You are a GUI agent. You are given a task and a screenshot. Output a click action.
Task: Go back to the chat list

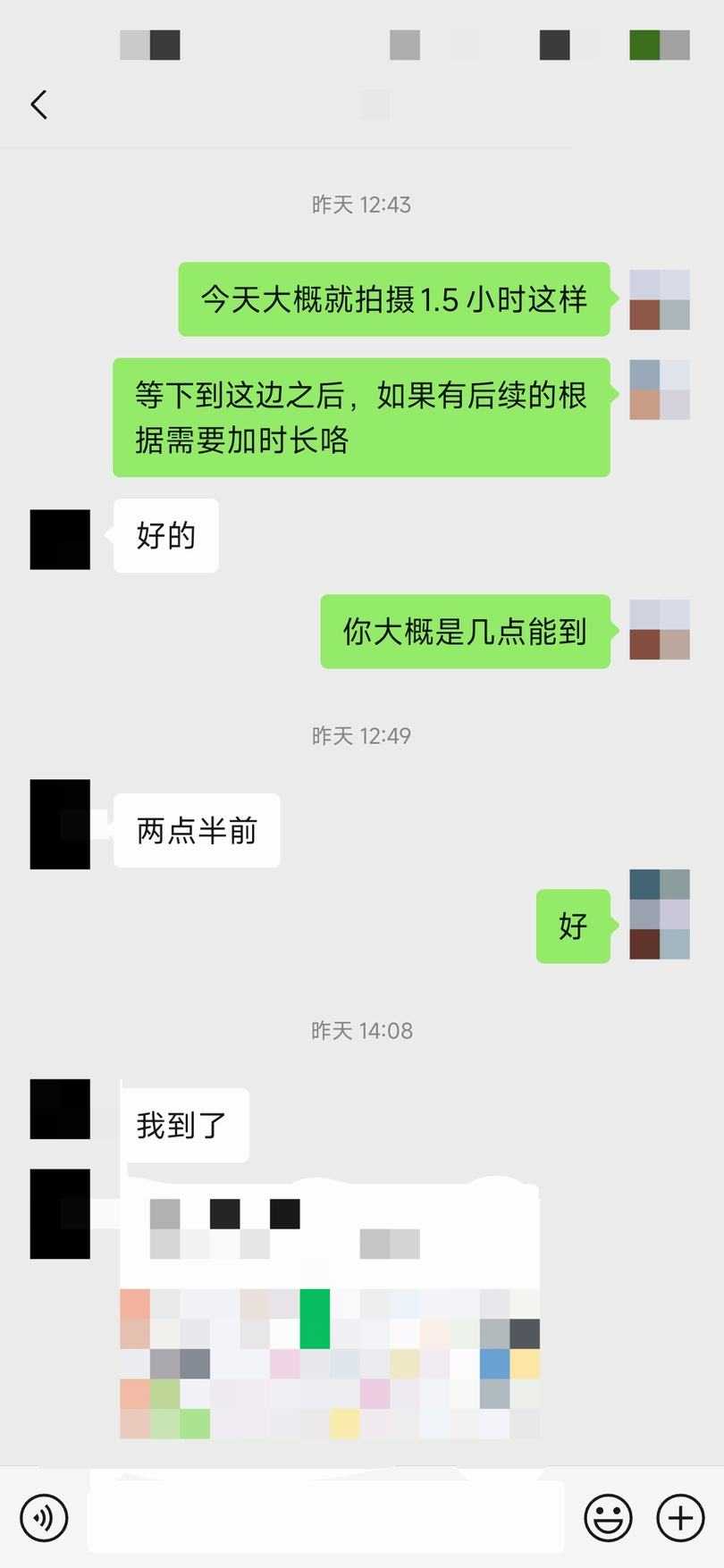pyautogui.click(x=38, y=105)
